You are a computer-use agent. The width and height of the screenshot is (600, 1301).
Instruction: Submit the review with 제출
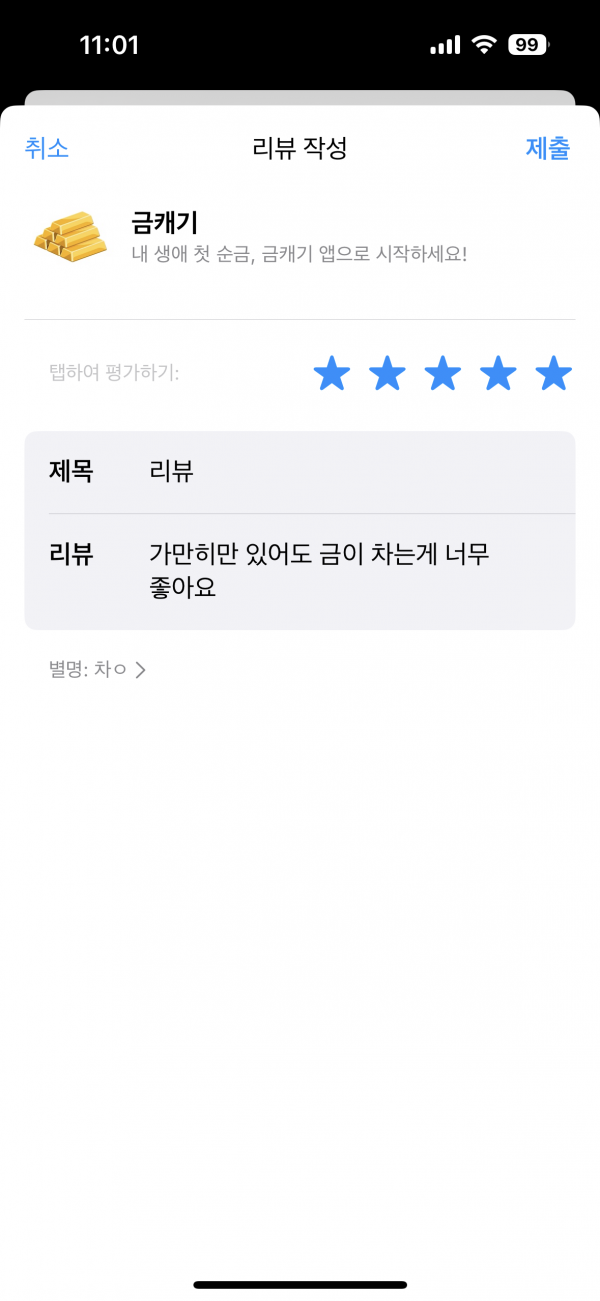click(x=548, y=149)
